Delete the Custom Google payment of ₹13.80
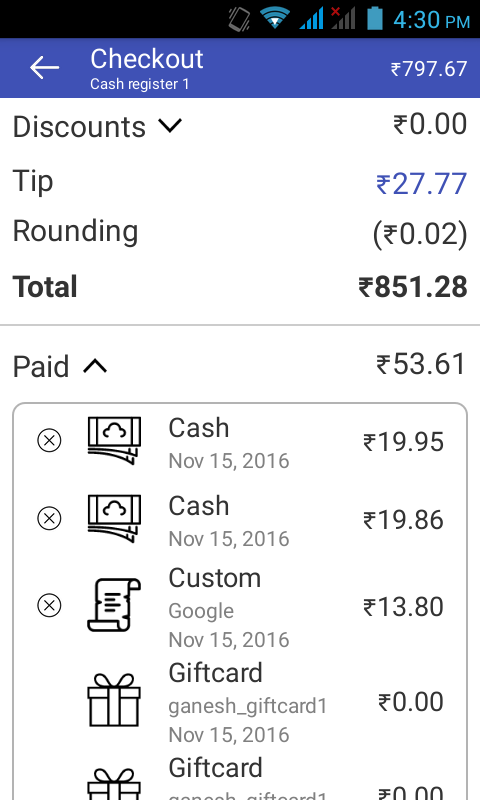 (x=49, y=605)
